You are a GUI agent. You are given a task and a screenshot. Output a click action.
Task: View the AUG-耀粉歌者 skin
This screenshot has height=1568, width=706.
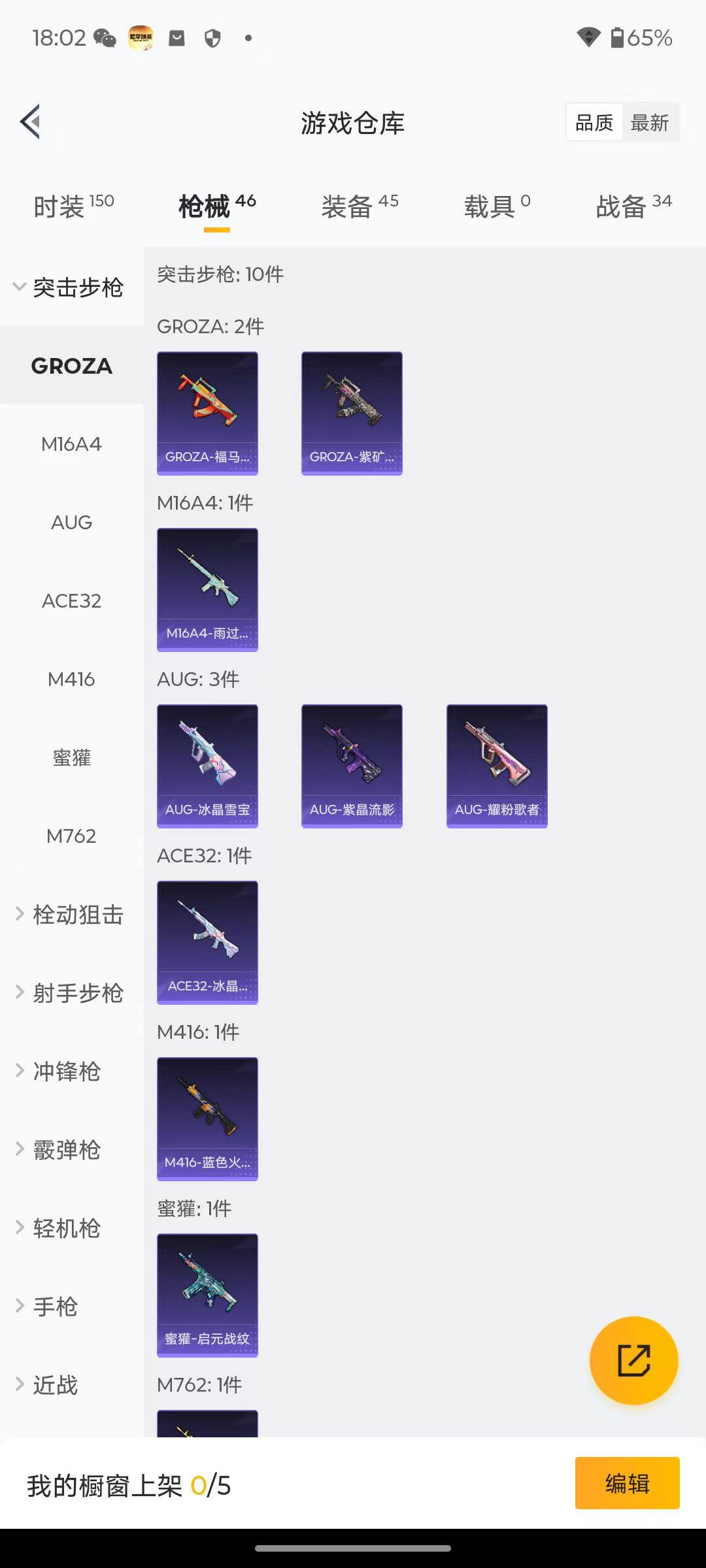pos(497,766)
